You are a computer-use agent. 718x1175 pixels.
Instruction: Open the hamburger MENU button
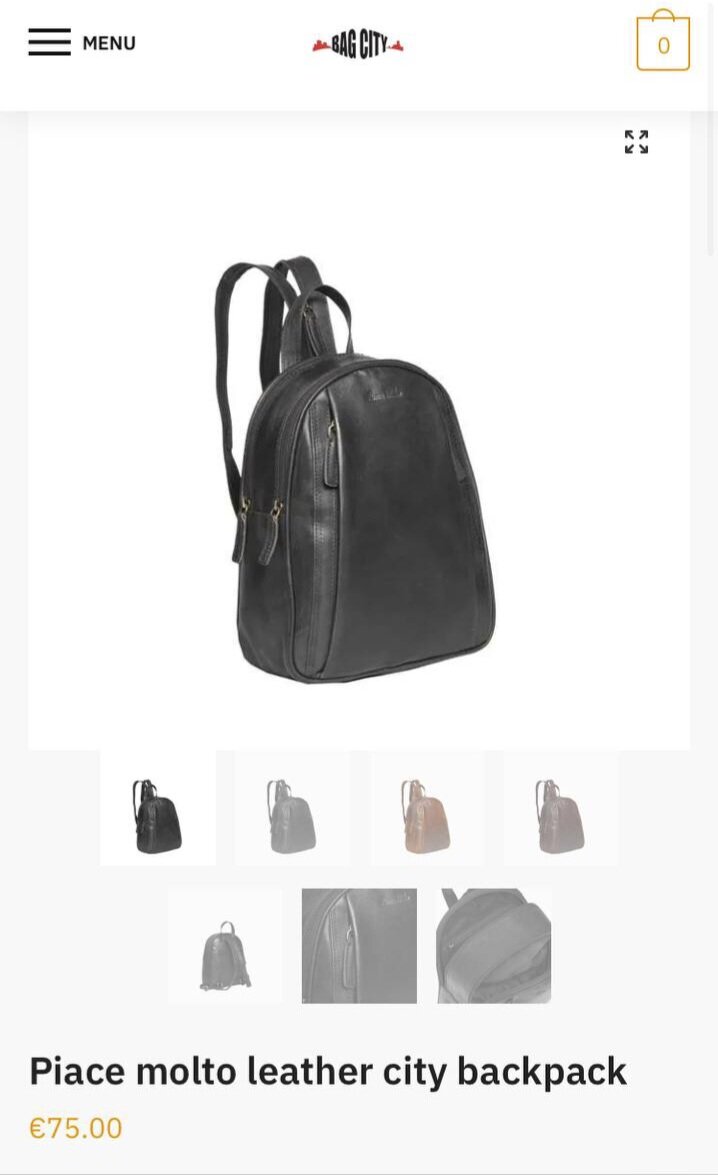(81, 43)
